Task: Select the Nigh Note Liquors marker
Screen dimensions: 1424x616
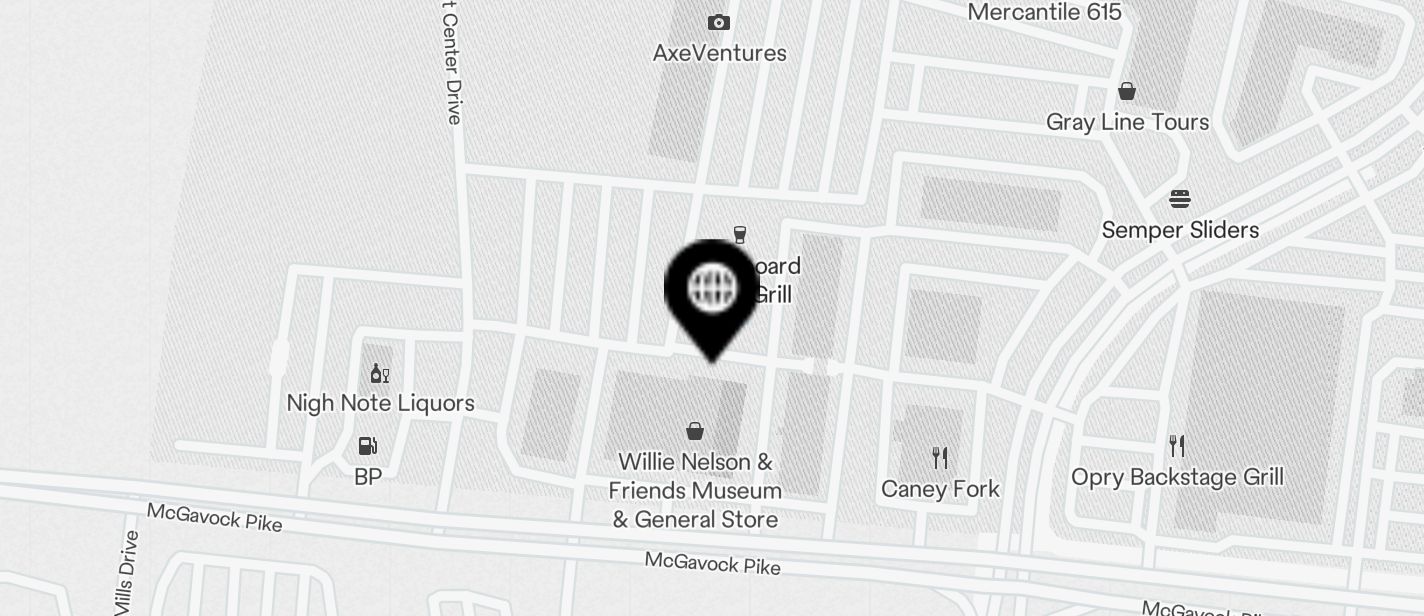Action: click(x=380, y=374)
